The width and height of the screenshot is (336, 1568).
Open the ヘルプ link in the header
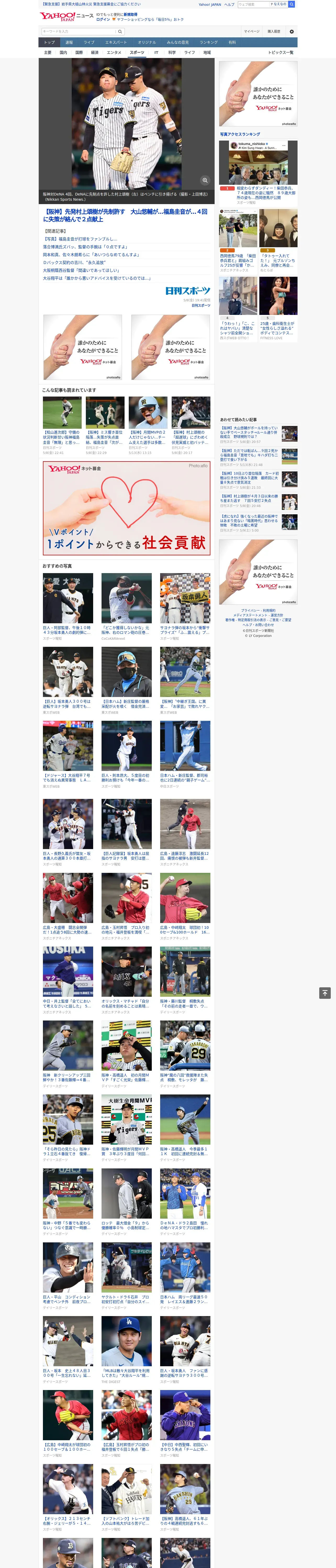229,4
